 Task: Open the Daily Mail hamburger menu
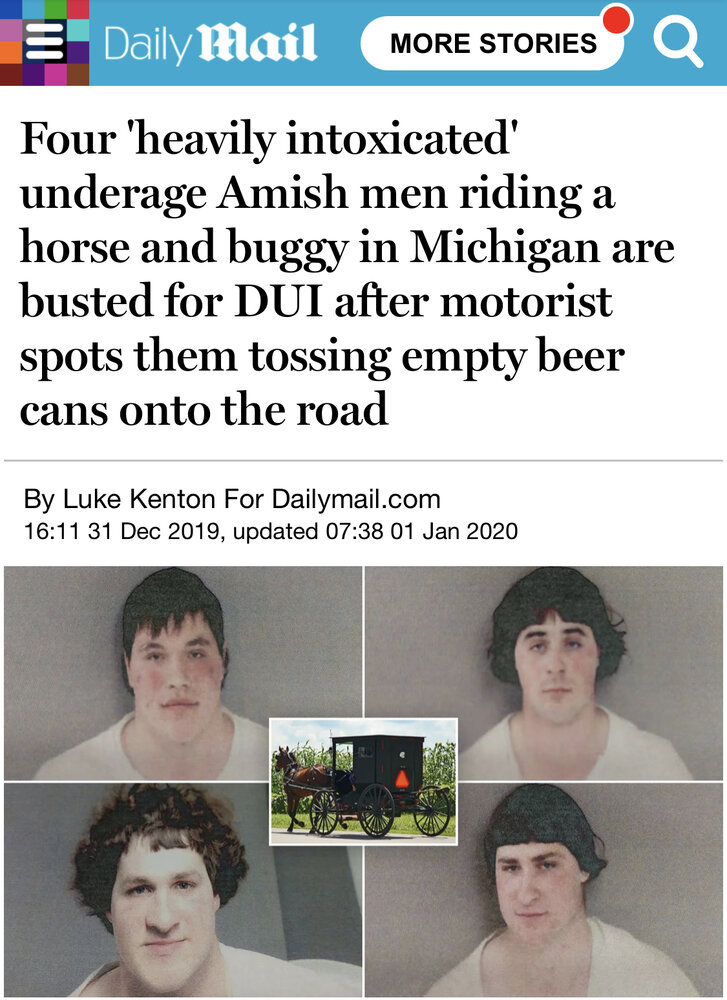[44, 43]
